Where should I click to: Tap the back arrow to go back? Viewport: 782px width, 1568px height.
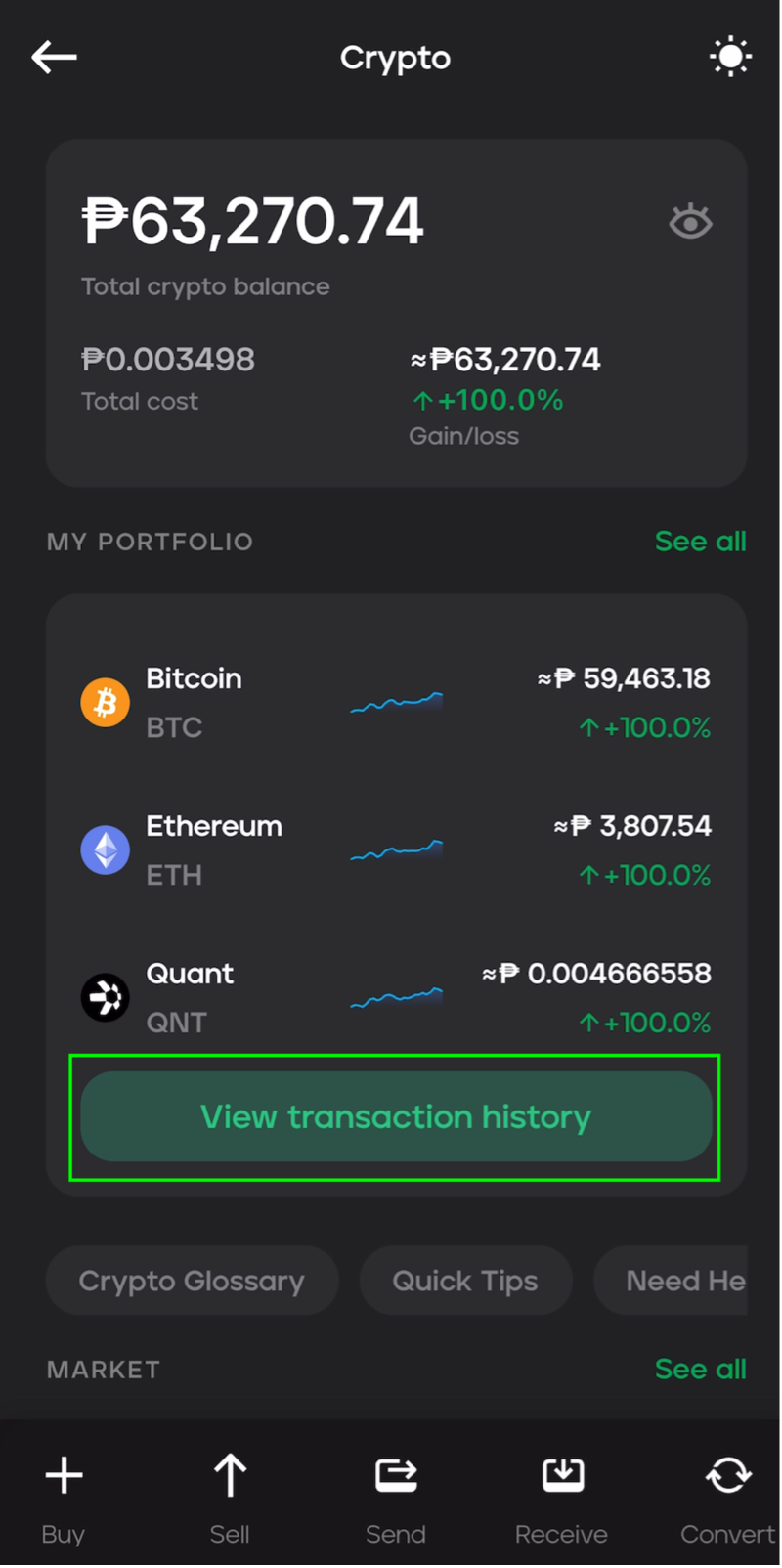click(54, 57)
